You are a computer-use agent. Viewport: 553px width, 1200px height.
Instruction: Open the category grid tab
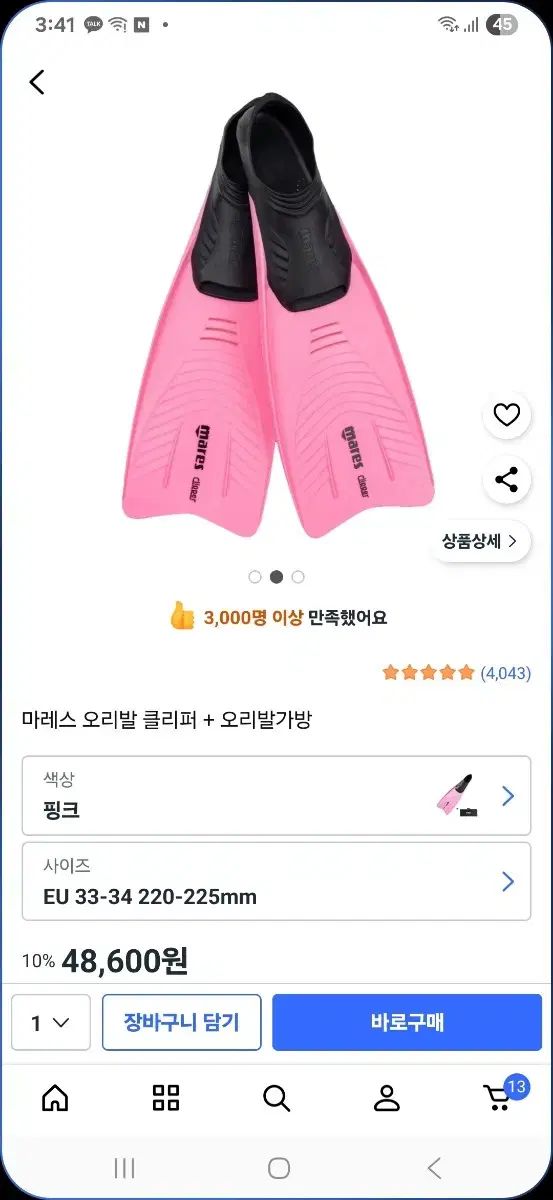166,1098
